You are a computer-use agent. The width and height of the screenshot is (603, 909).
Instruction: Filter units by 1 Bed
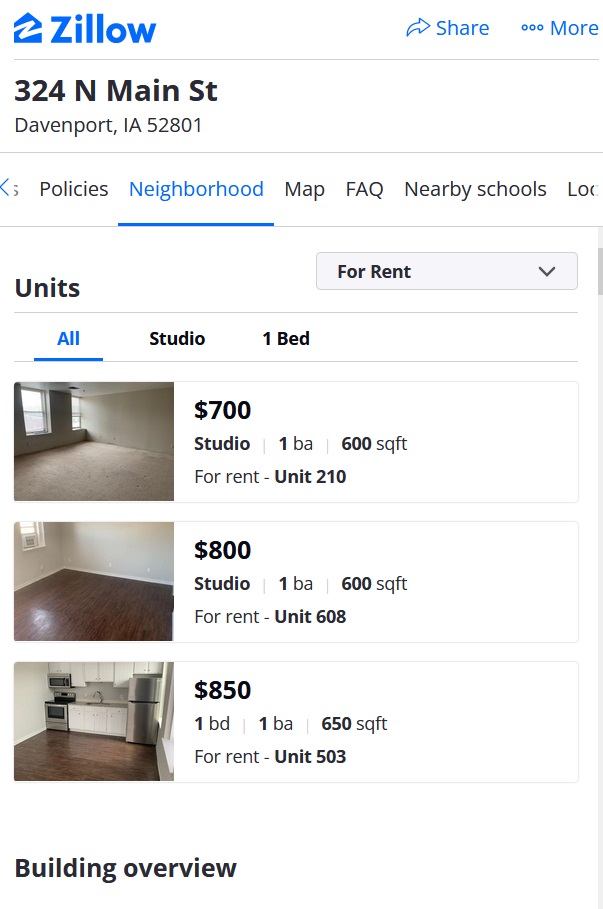(x=286, y=339)
